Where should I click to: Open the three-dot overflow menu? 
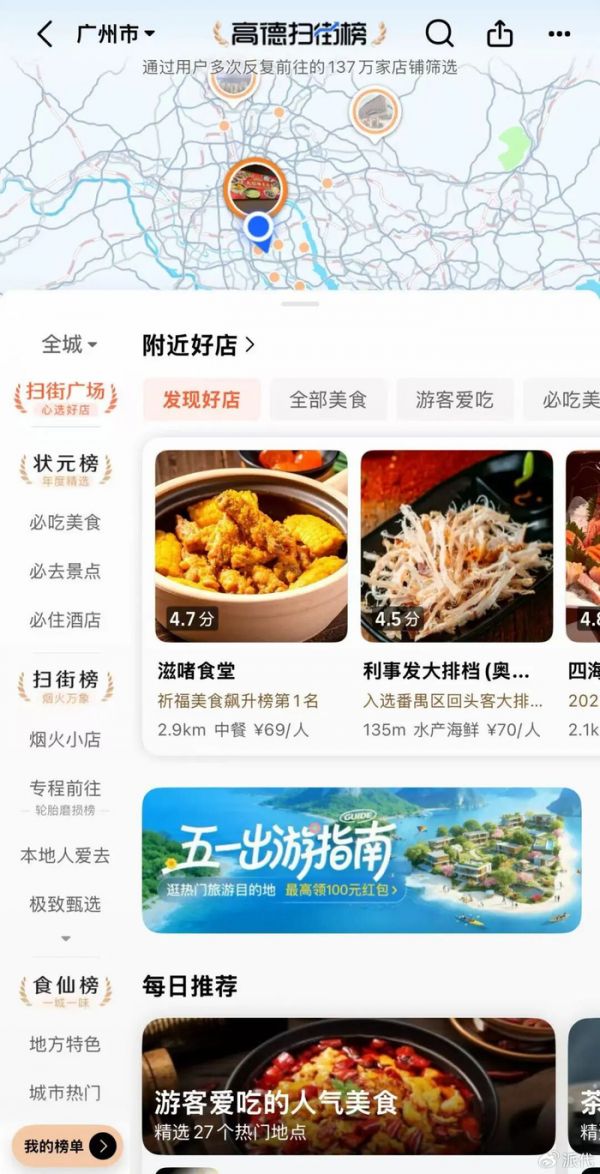point(559,34)
